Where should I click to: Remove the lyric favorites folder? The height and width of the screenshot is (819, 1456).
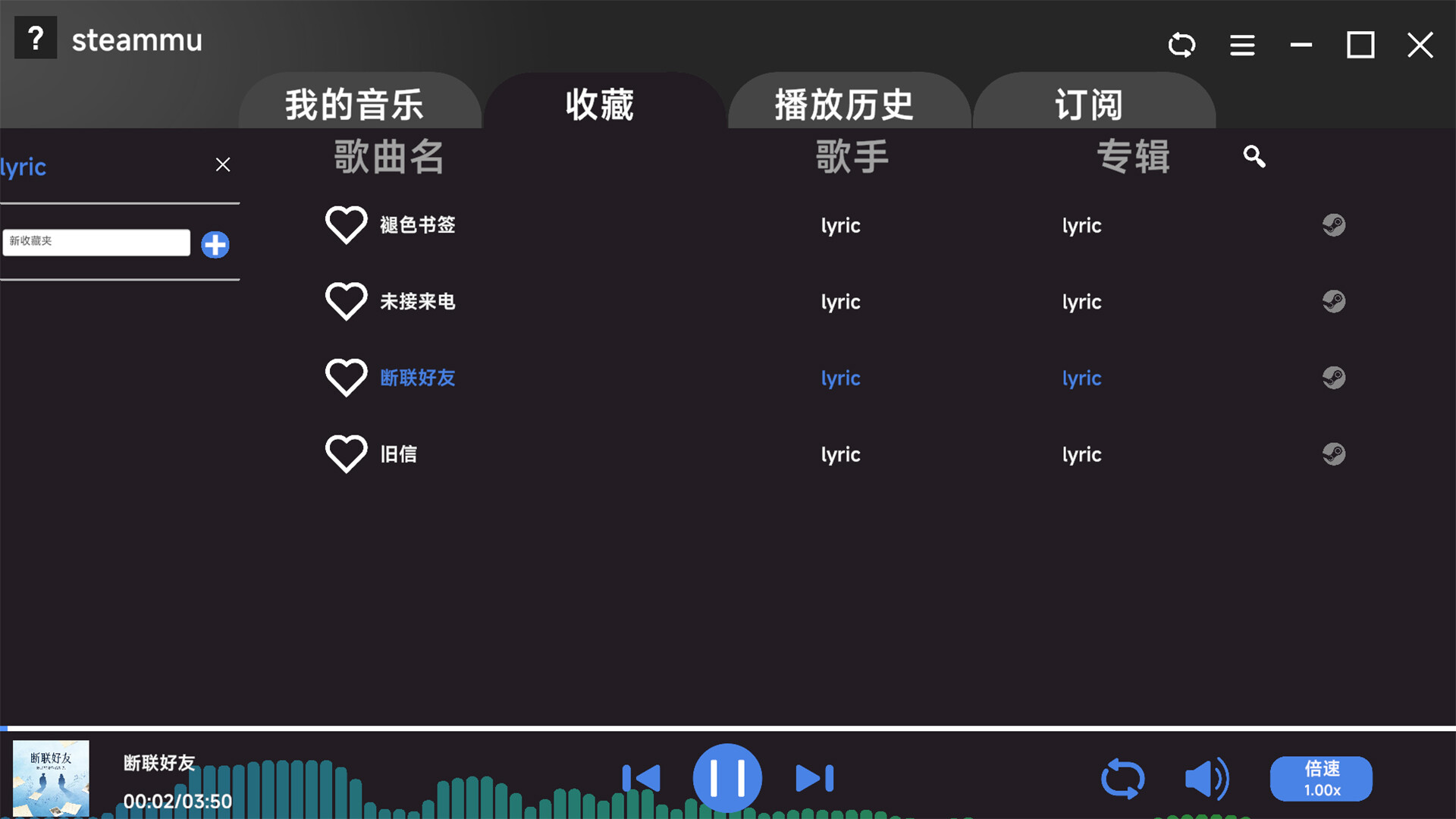222,165
